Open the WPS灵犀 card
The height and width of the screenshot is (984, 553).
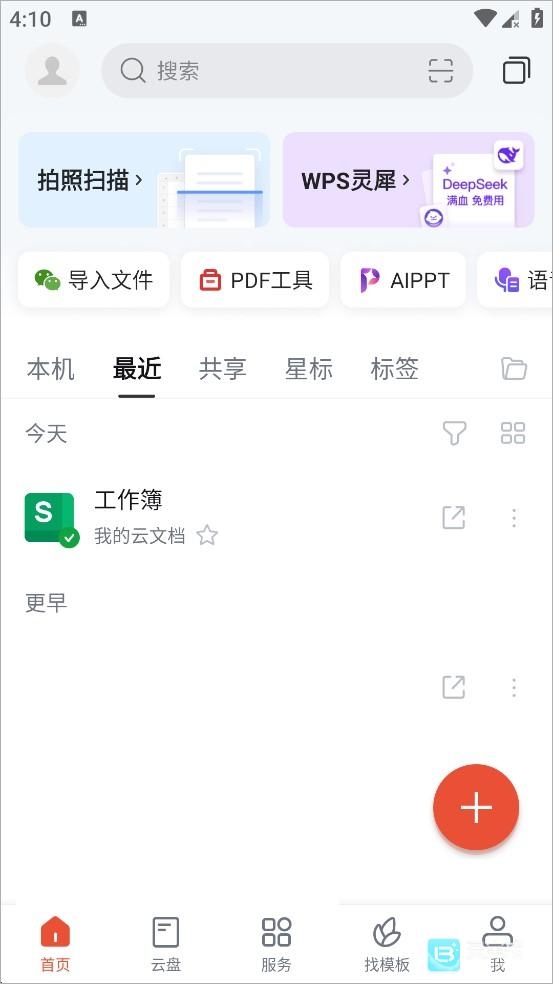click(x=409, y=179)
